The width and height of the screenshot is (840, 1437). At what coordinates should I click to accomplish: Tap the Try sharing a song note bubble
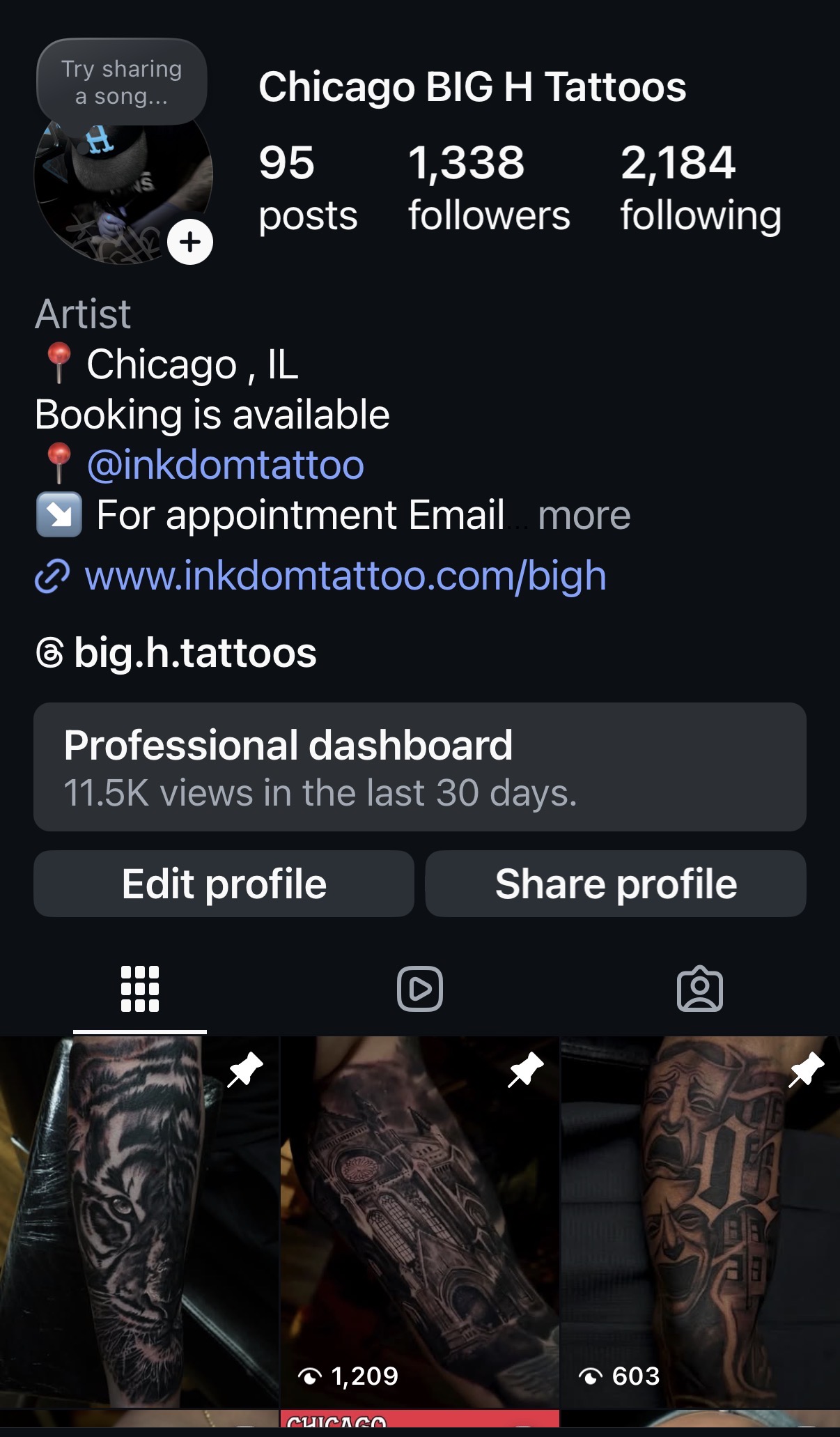click(122, 82)
